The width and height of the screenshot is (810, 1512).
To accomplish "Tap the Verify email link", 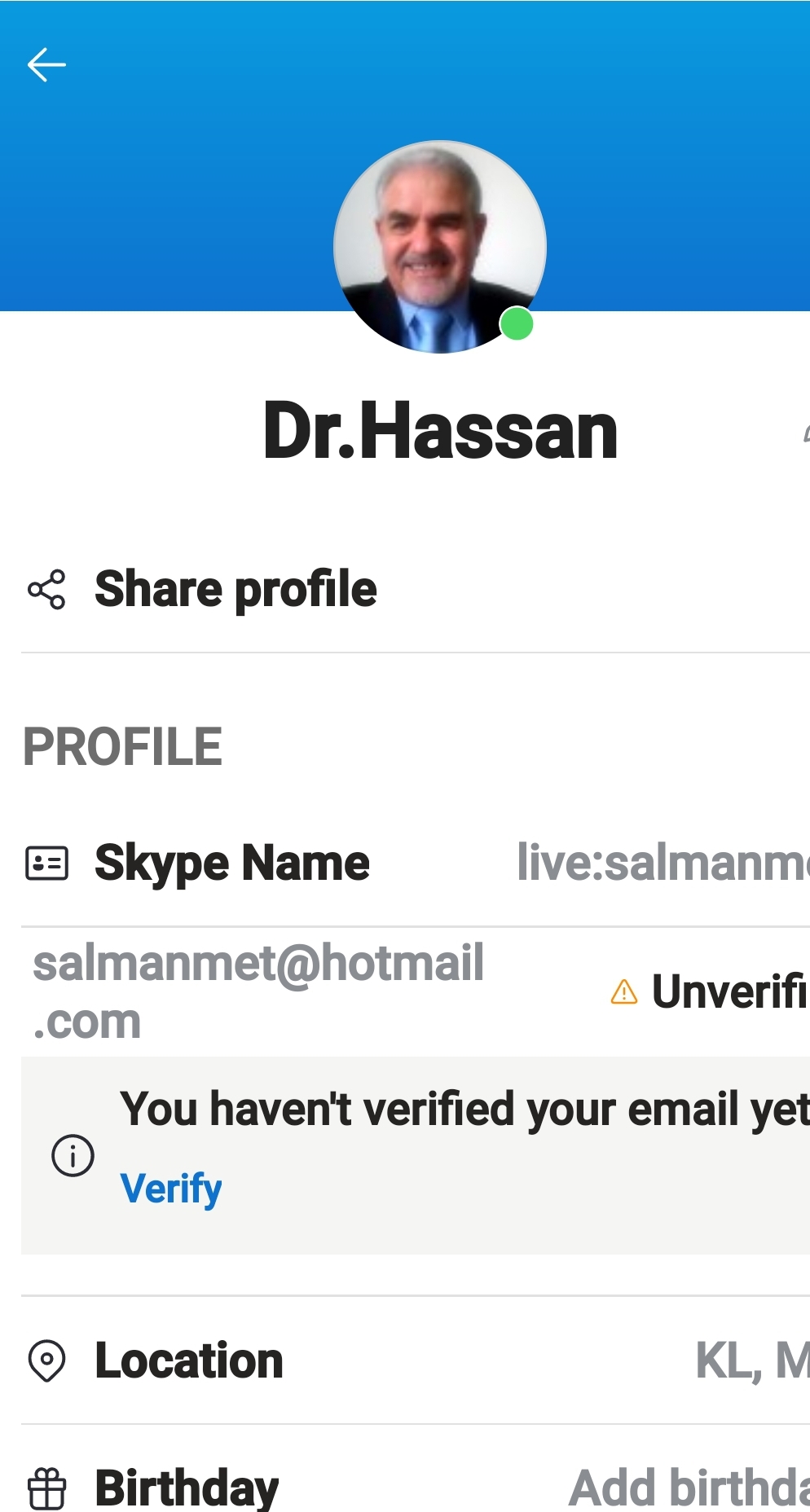I will point(171,1189).
